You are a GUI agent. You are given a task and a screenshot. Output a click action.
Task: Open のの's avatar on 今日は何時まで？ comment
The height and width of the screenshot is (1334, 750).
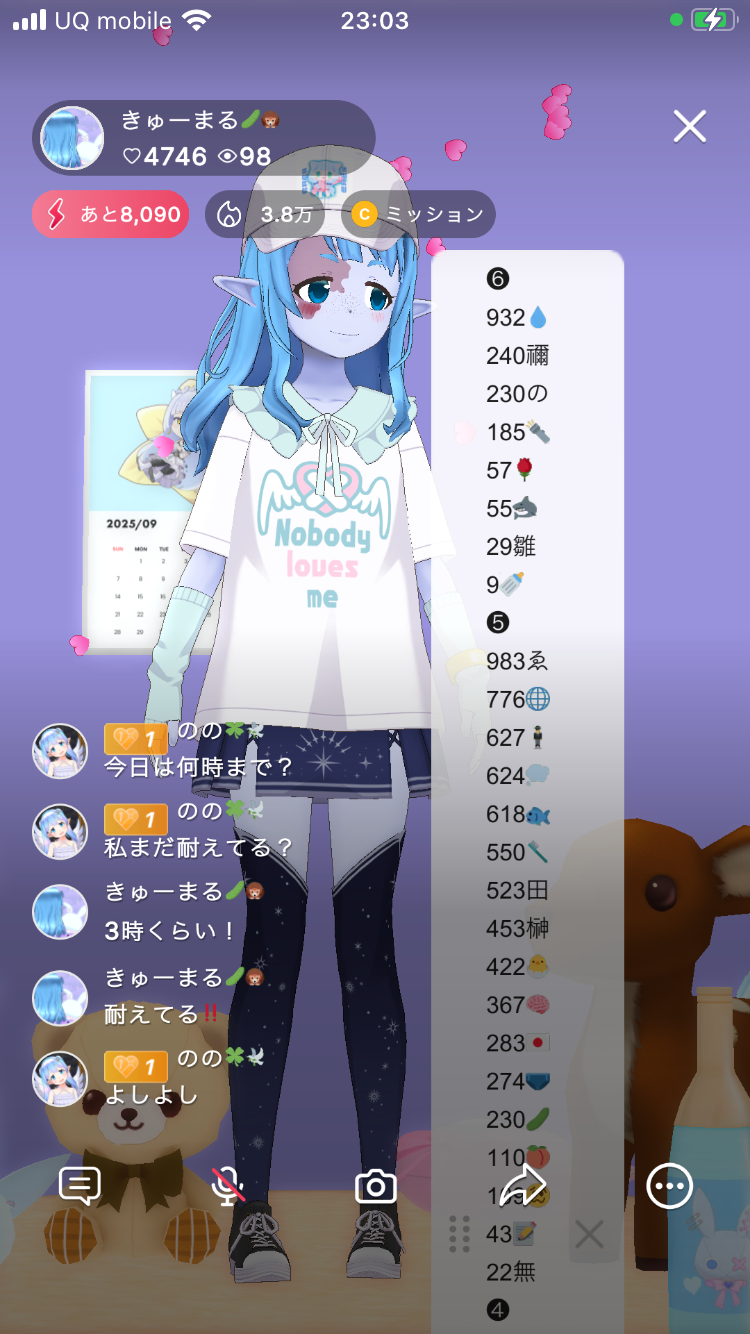(x=60, y=750)
